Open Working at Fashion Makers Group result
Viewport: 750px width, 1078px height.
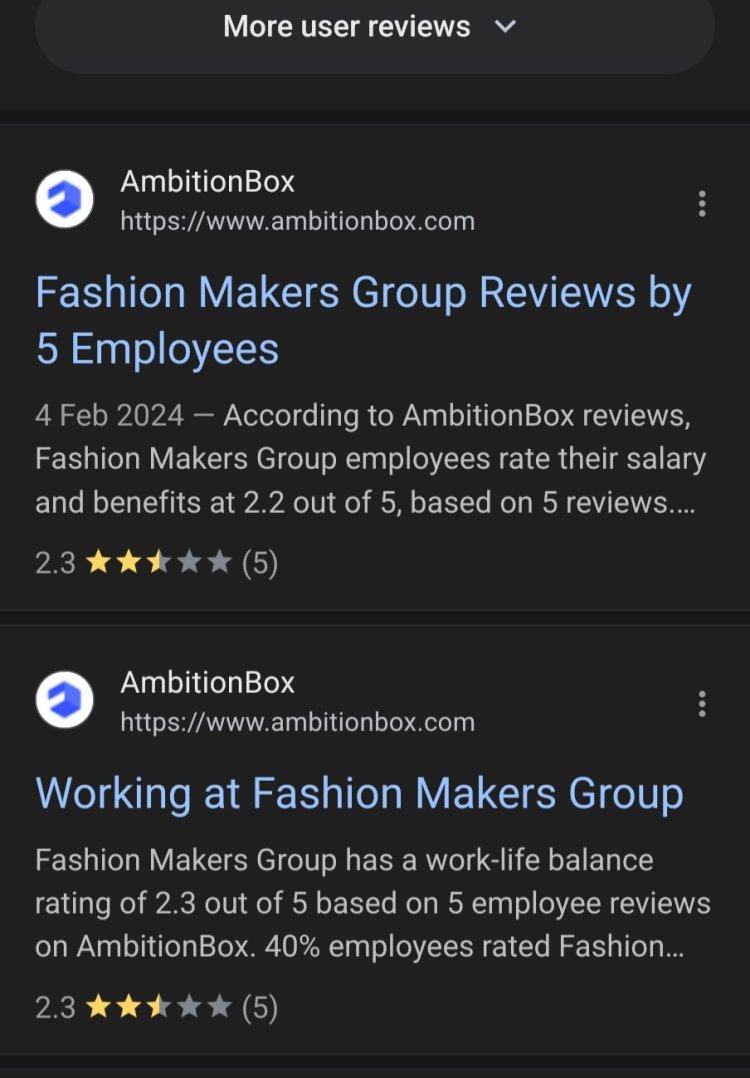[359, 794]
